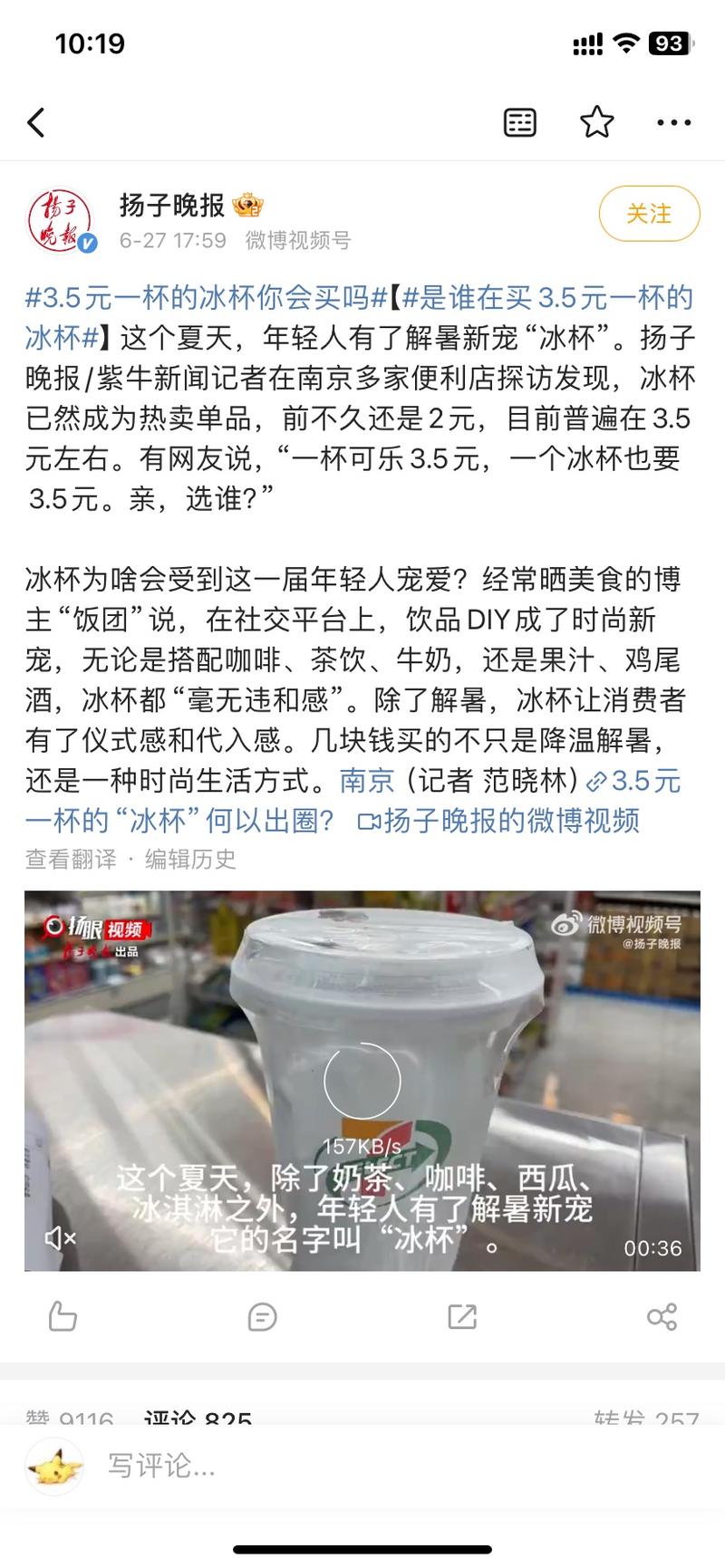
Task: Favorite this post with the star icon
Action: pyautogui.click(x=596, y=122)
